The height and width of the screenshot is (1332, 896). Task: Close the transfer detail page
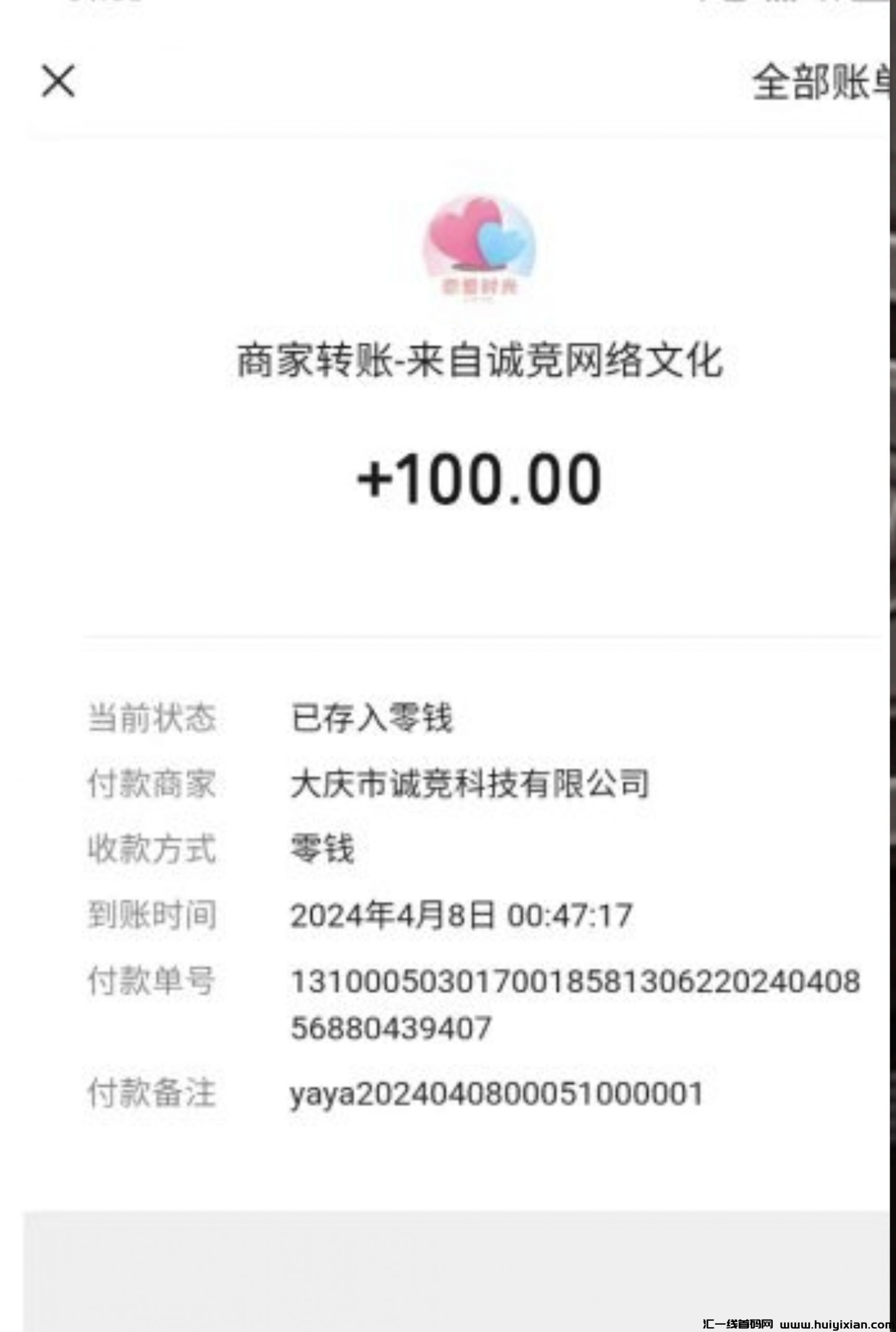tap(58, 81)
